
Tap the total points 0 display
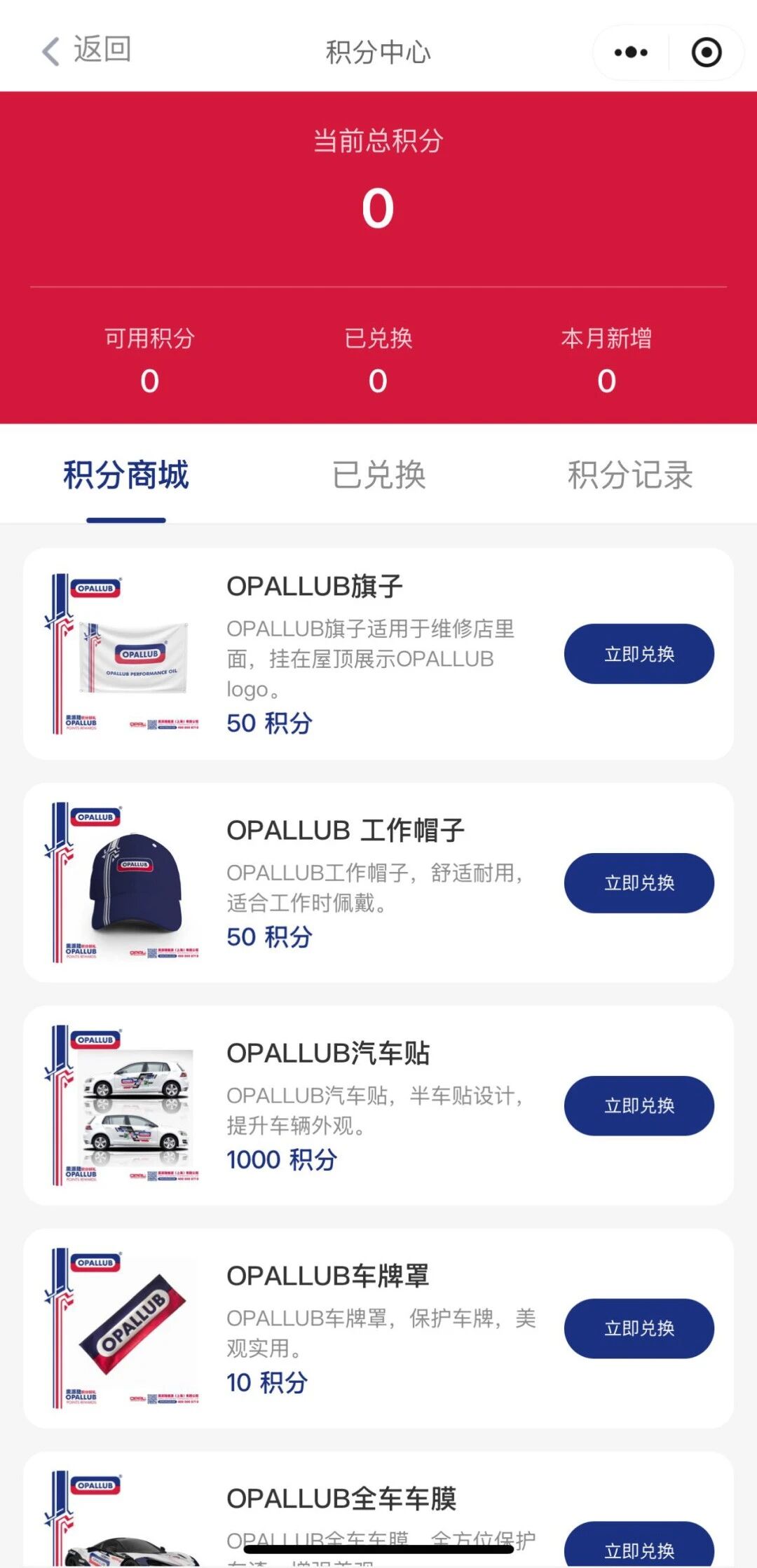pos(378,205)
